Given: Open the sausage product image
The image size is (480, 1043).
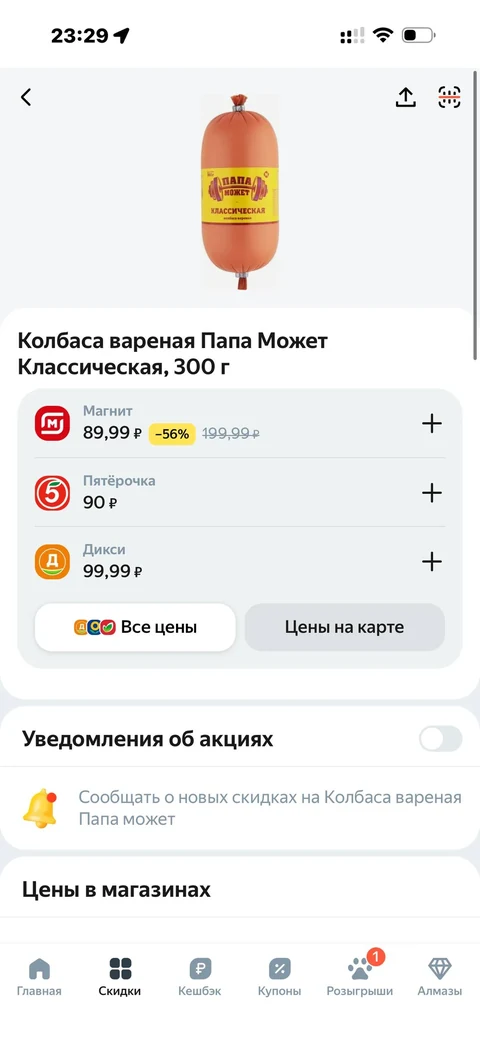Looking at the screenshot, I should [239, 193].
